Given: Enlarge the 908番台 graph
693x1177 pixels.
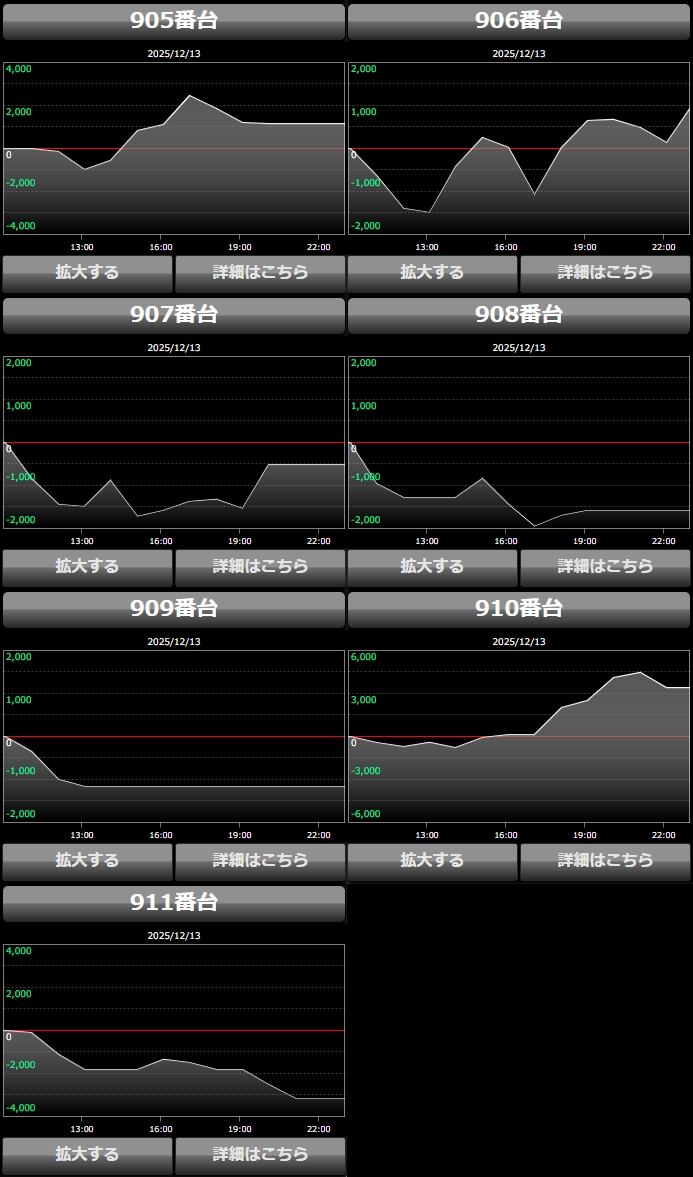Looking at the screenshot, I should [x=432, y=567].
